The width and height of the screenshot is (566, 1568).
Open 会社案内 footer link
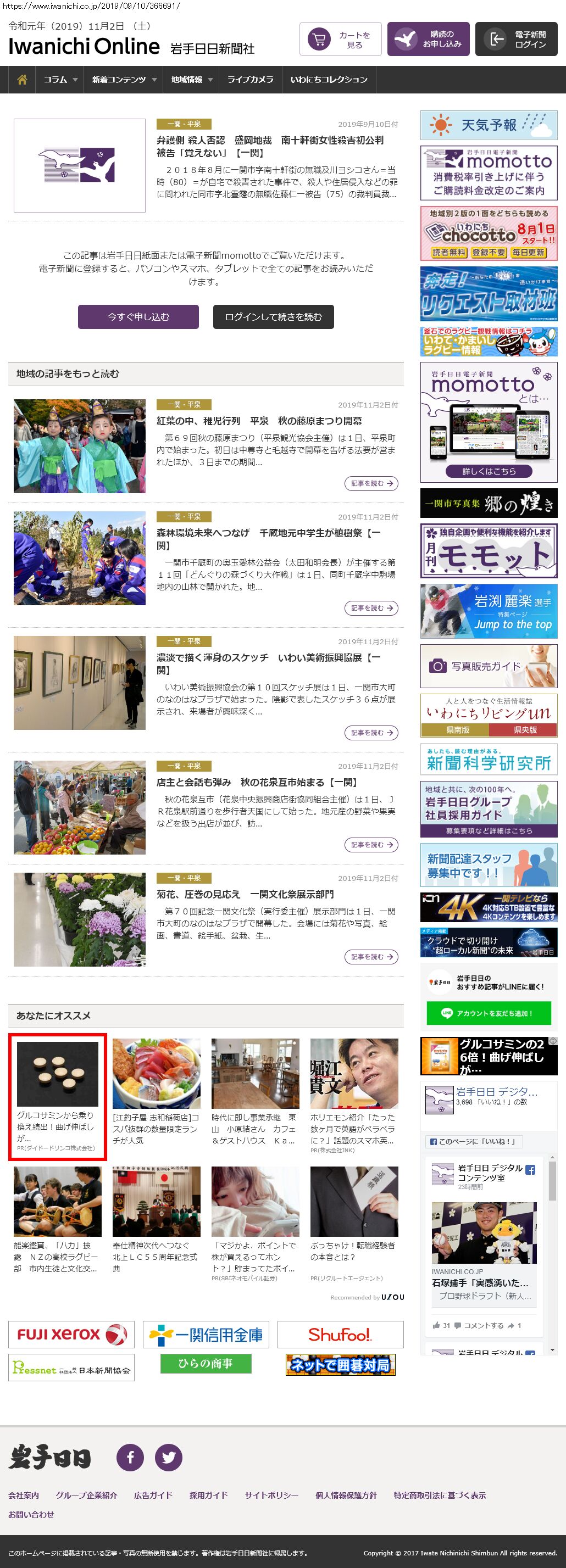[x=24, y=1495]
